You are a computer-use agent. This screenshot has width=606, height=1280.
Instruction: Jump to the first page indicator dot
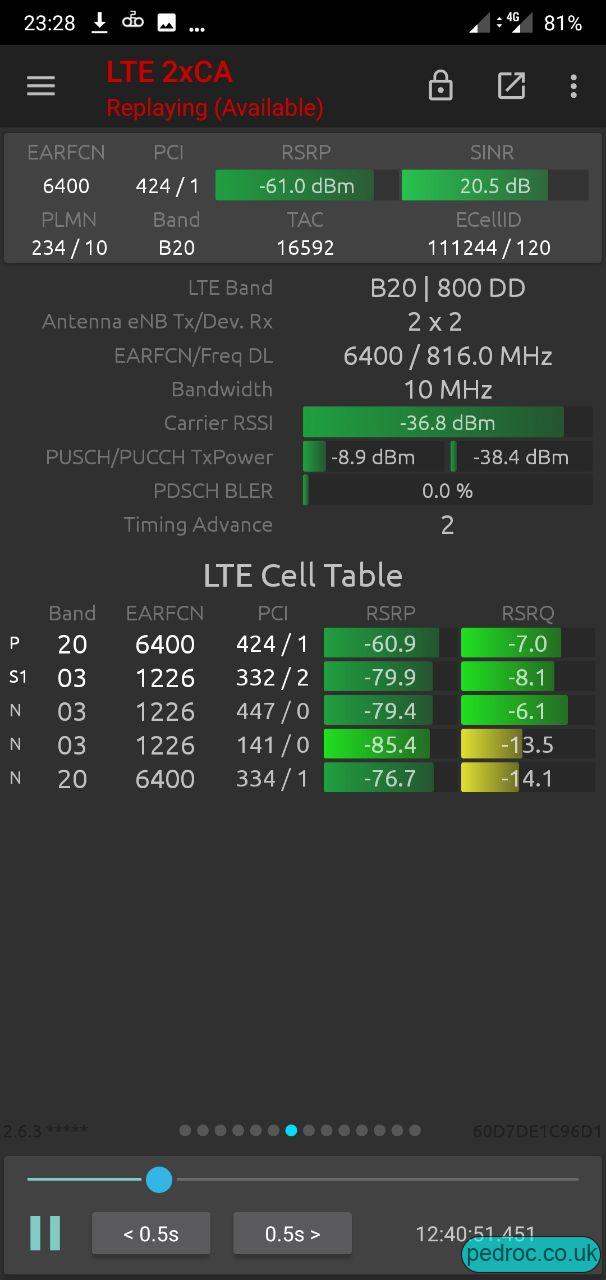pos(185,1131)
